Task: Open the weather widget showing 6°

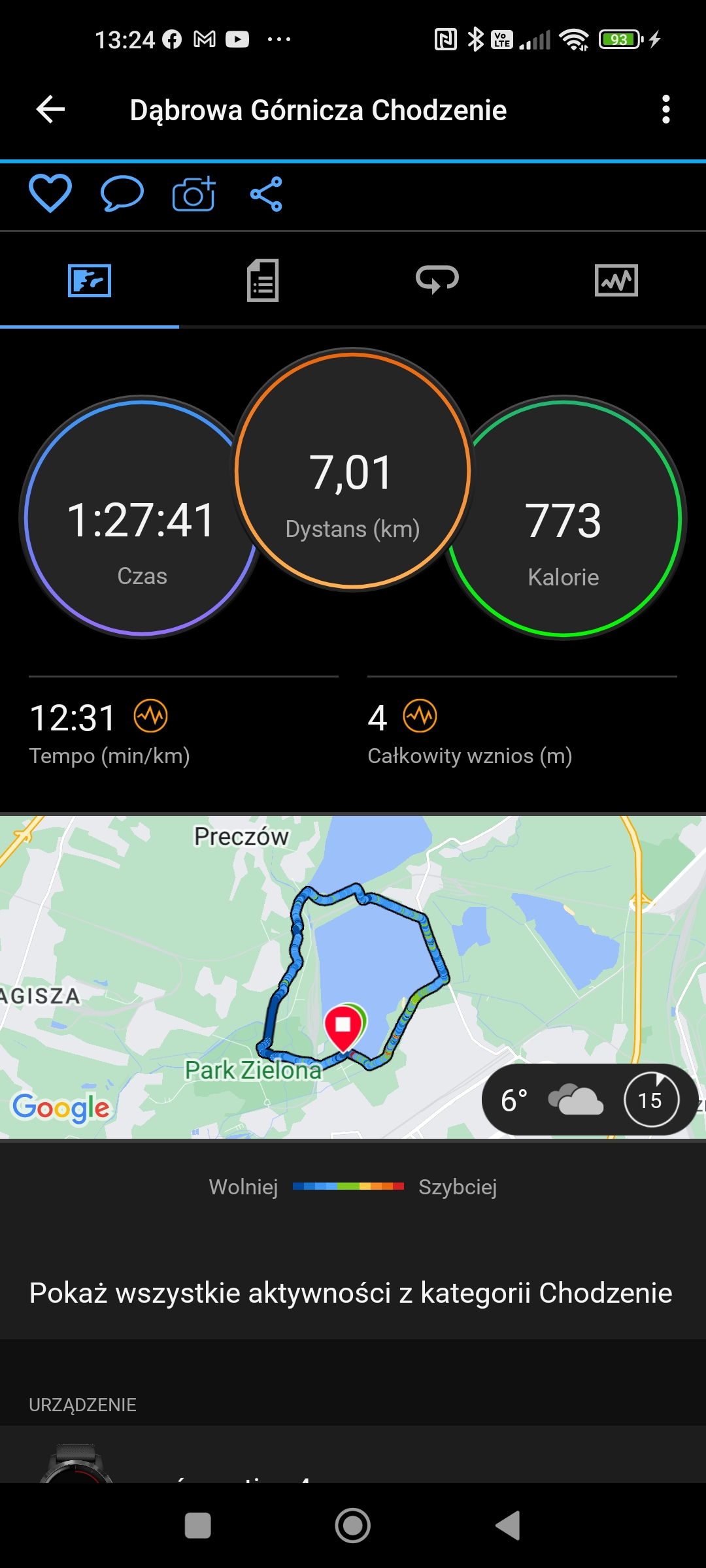Action: coord(590,1100)
